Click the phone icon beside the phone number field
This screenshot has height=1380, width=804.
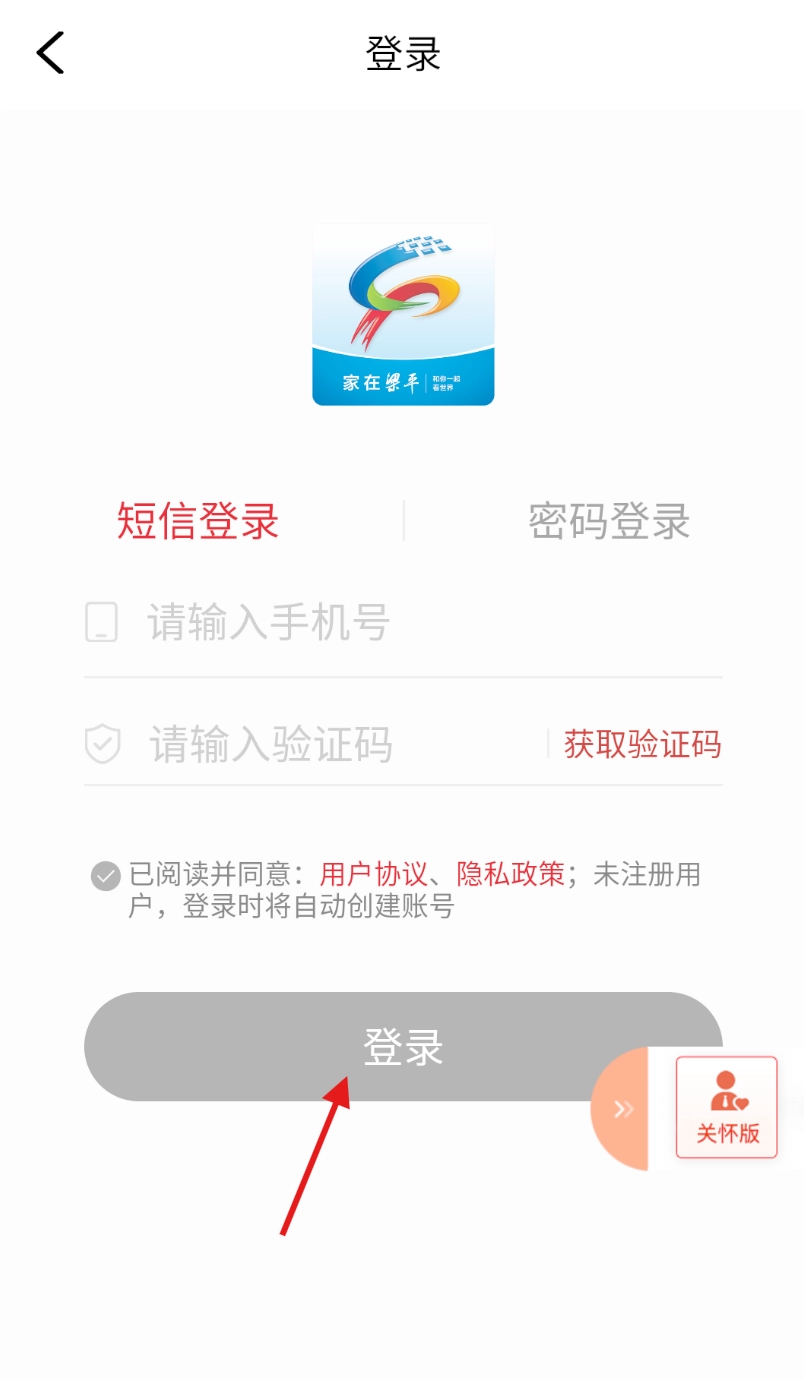click(x=101, y=622)
